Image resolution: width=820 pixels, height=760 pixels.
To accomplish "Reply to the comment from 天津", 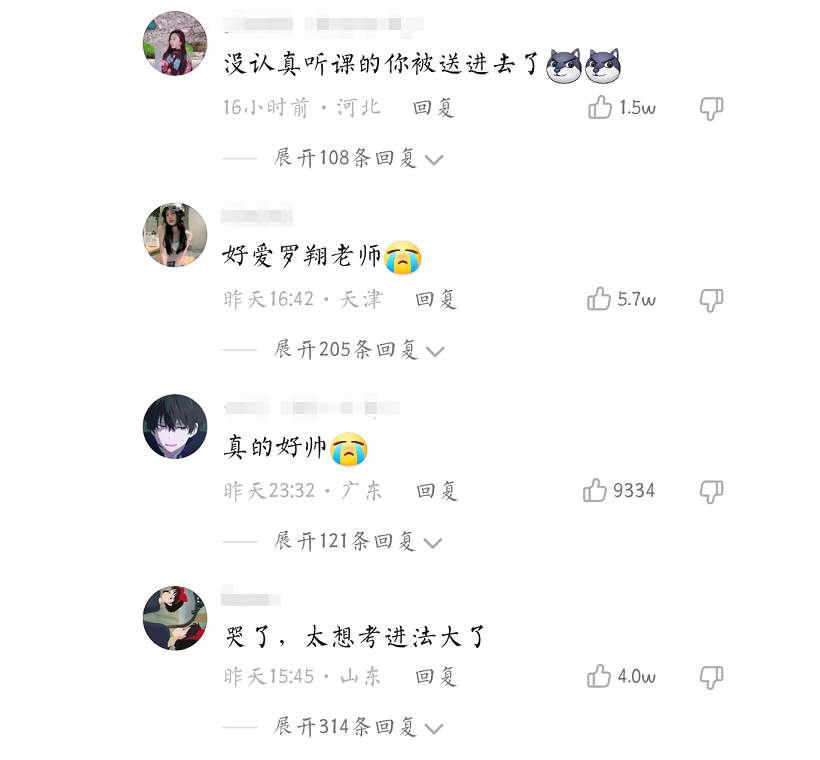I will (436, 299).
